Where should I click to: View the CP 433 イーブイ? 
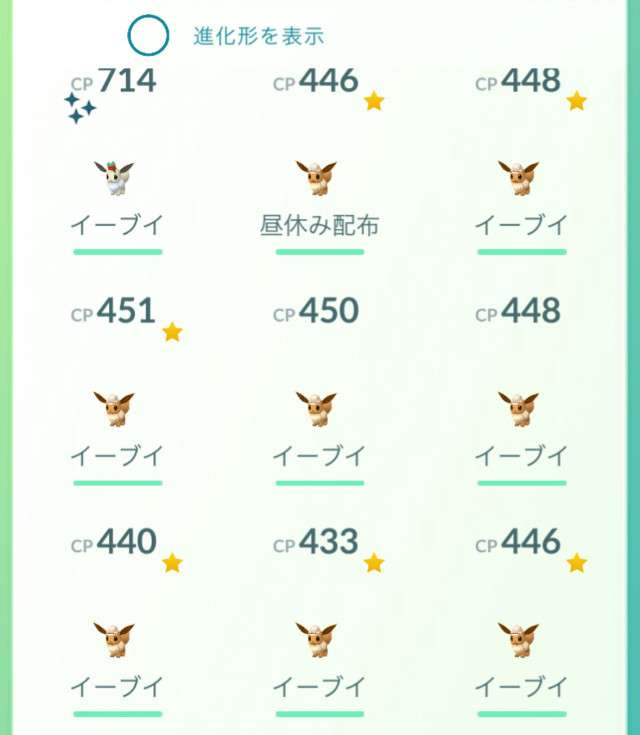click(x=319, y=640)
